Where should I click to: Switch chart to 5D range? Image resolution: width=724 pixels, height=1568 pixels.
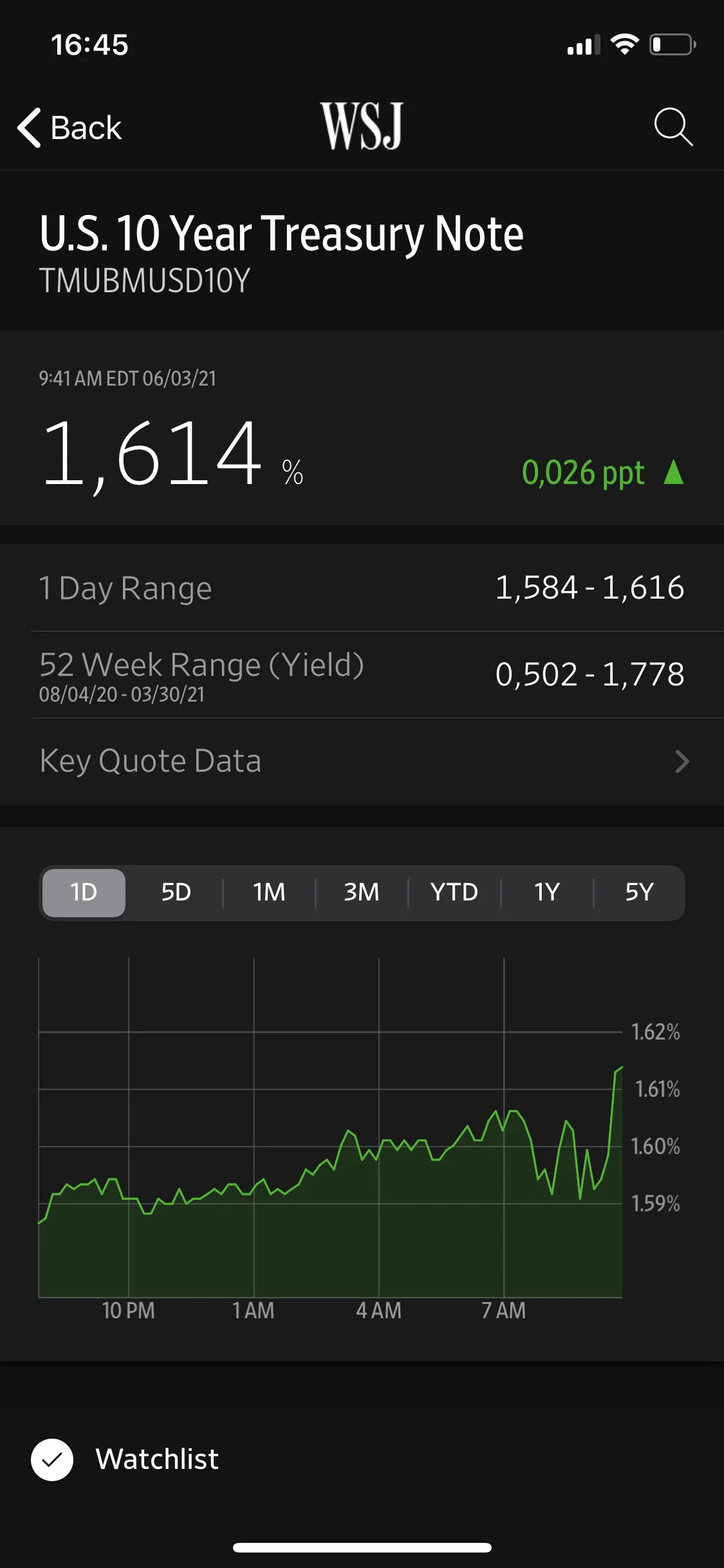(x=176, y=893)
